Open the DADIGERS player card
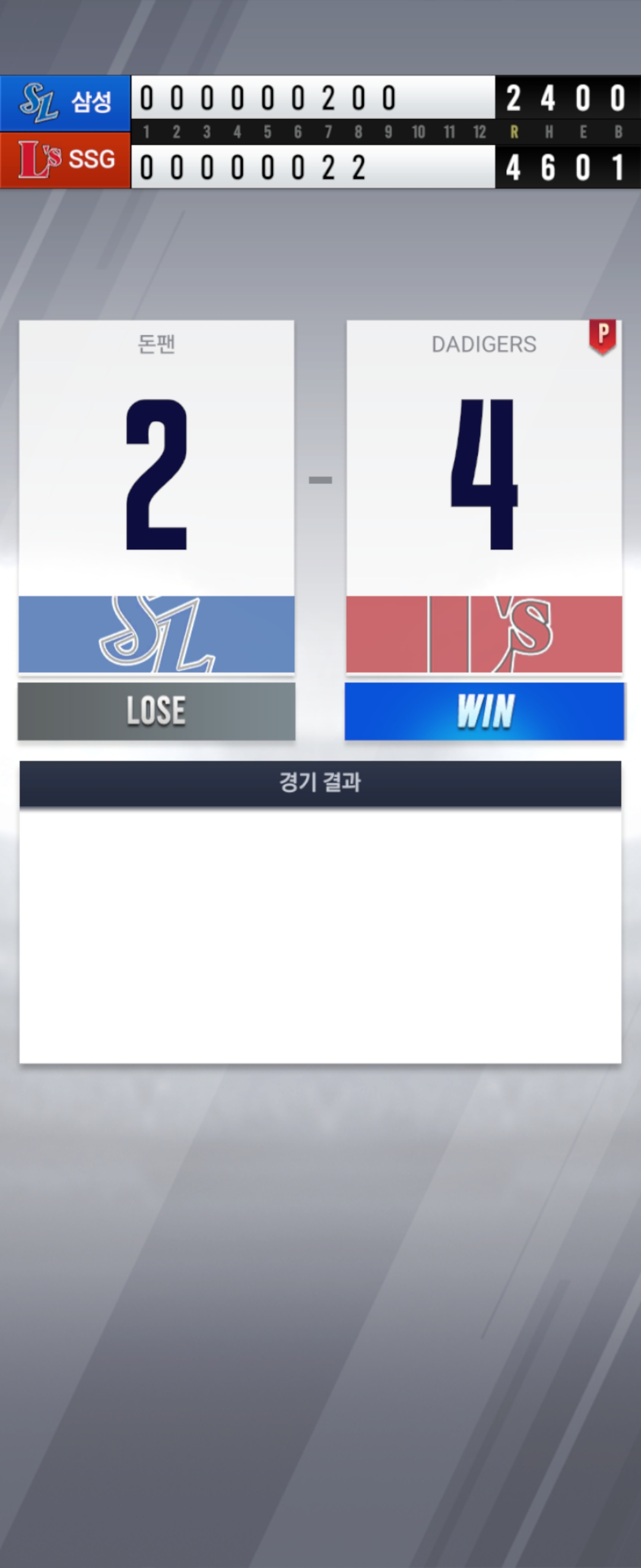 coord(484,496)
